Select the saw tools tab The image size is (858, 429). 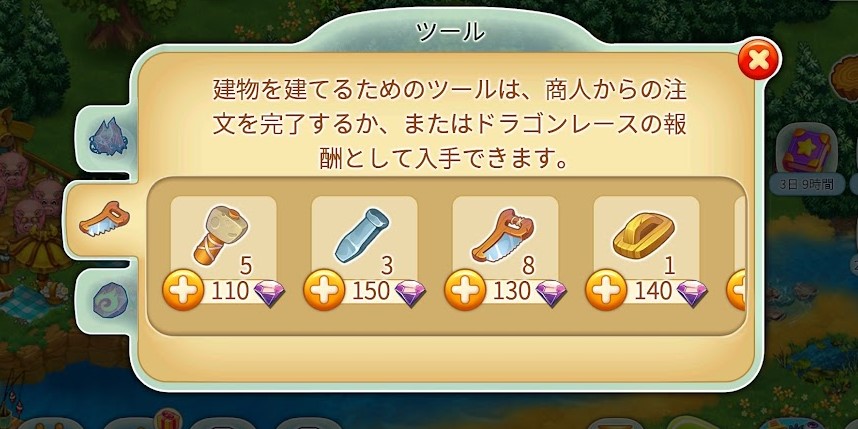102,214
